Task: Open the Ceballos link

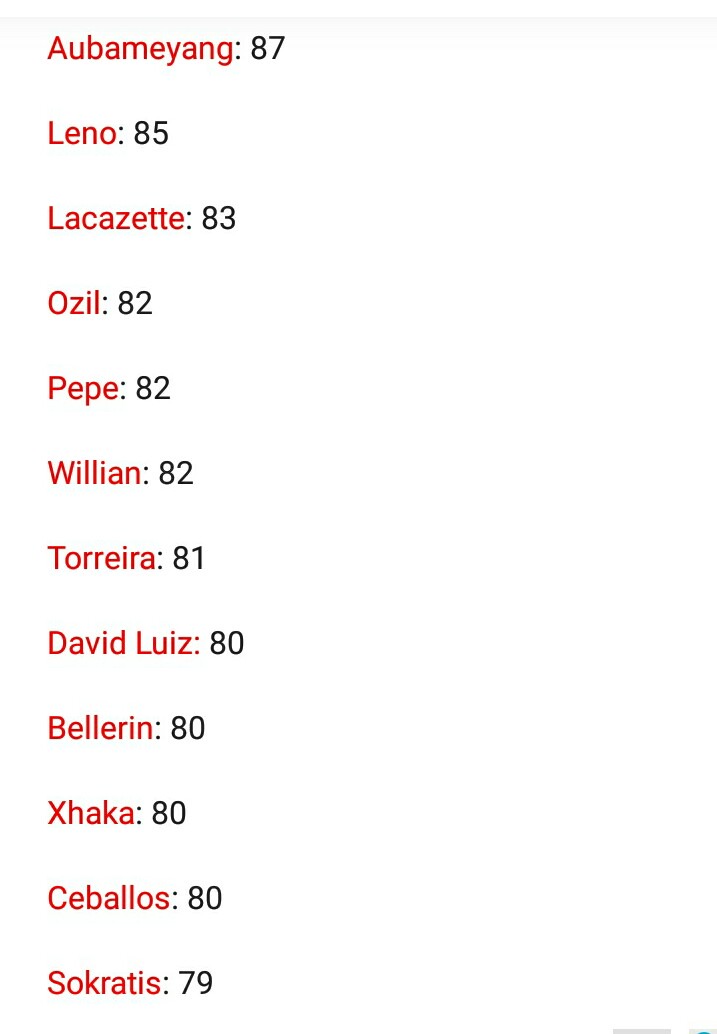Action: pos(109,898)
